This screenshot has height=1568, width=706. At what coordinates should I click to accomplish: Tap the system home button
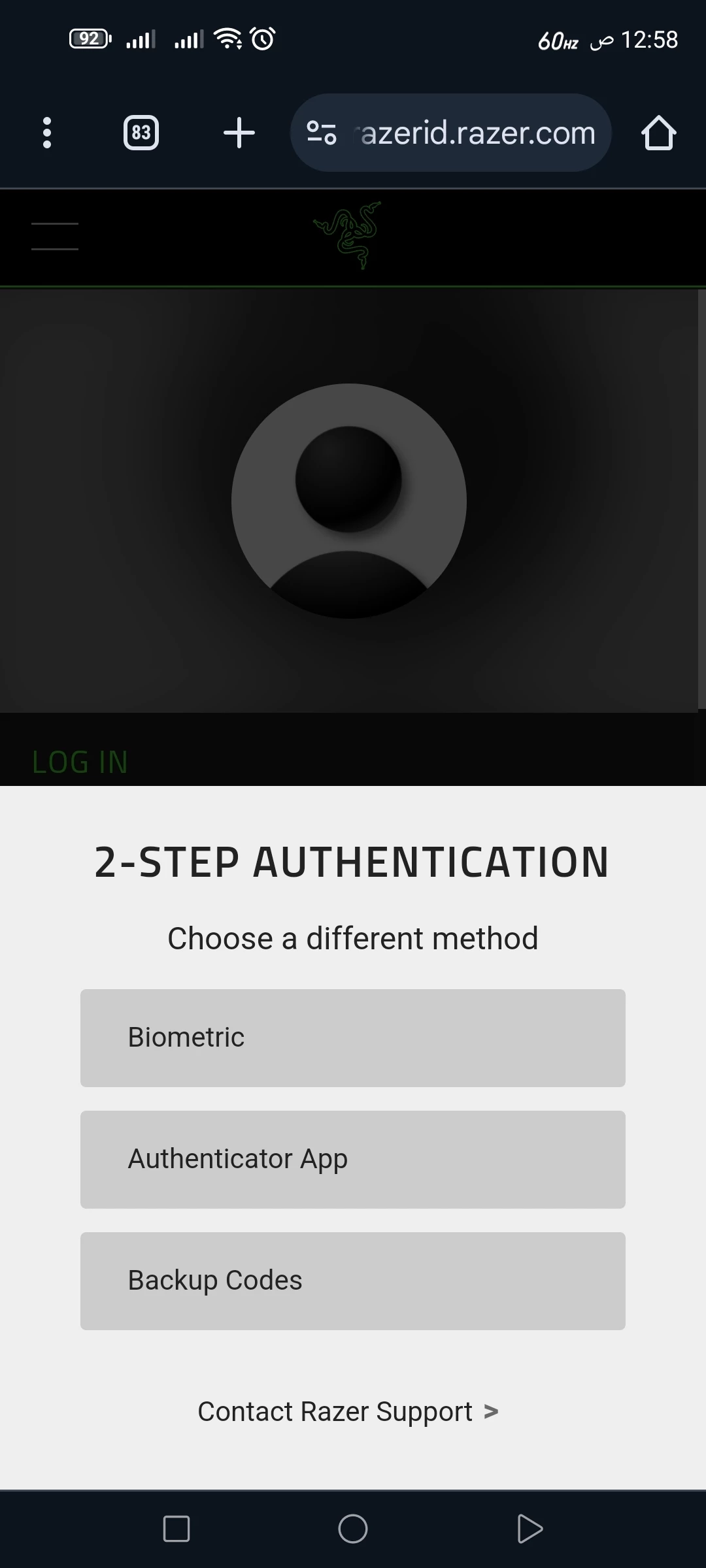click(x=353, y=1529)
